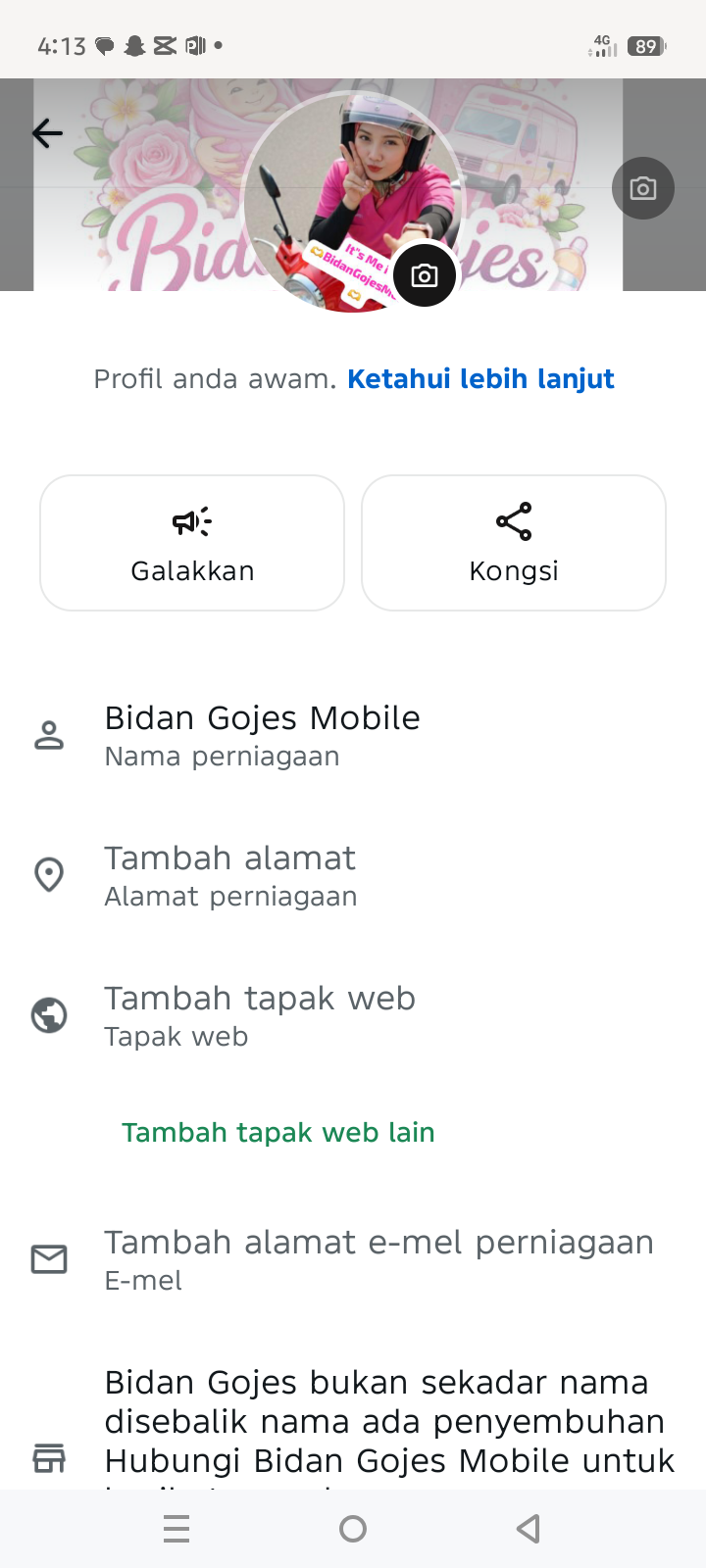Tap the Galakkan button
The height and width of the screenshot is (1568, 706).
coord(192,543)
